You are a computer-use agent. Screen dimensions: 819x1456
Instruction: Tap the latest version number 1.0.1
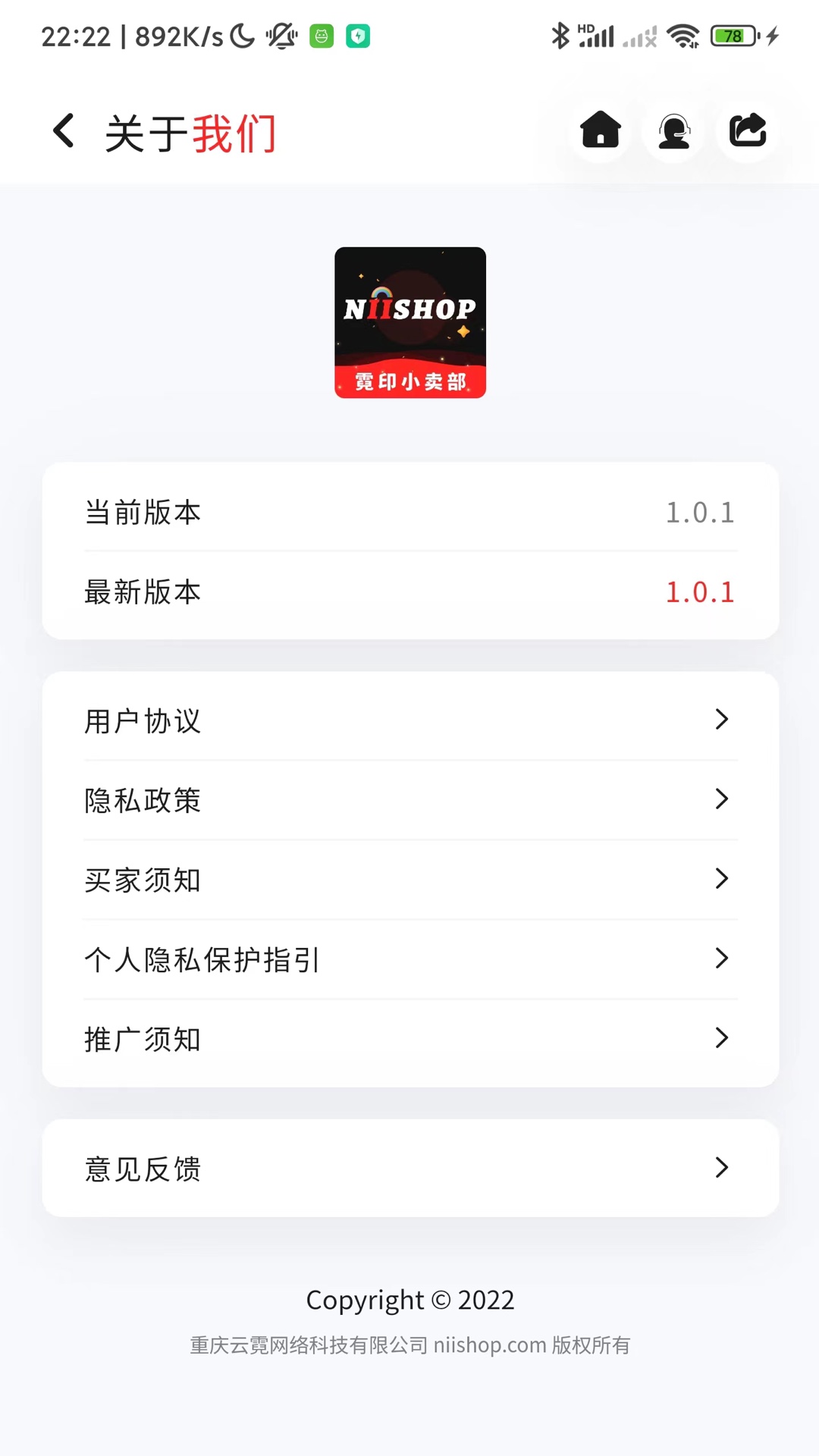click(x=699, y=591)
